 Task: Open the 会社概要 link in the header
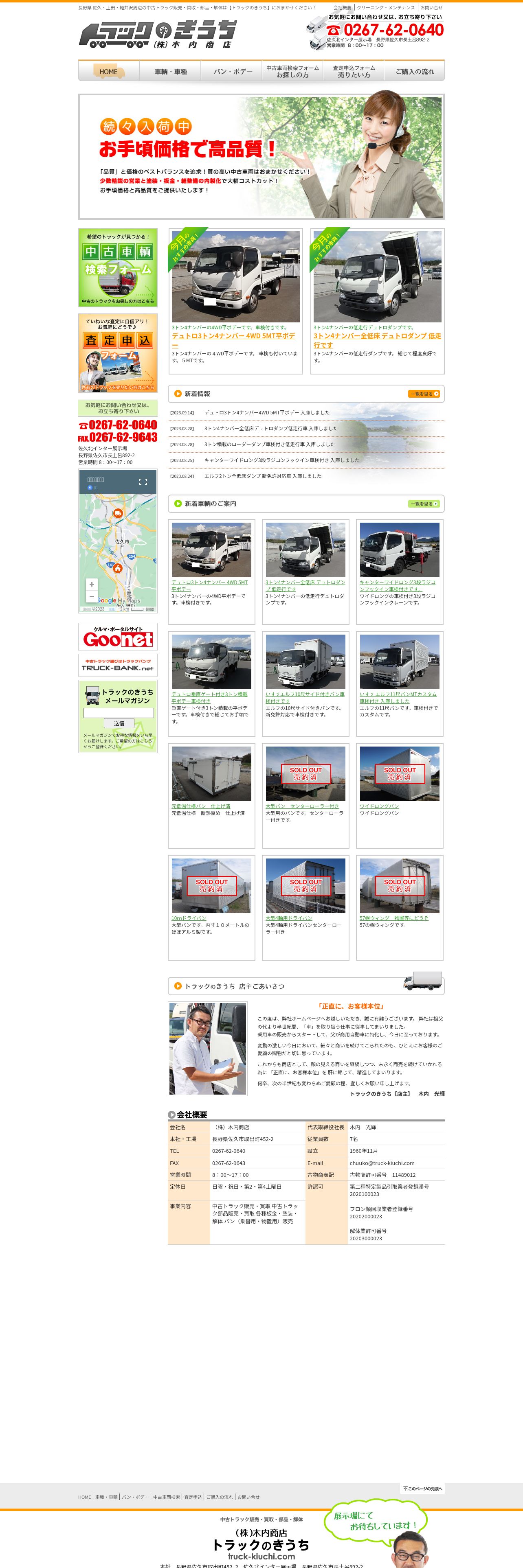pyautogui.click(x=342, y=8)
